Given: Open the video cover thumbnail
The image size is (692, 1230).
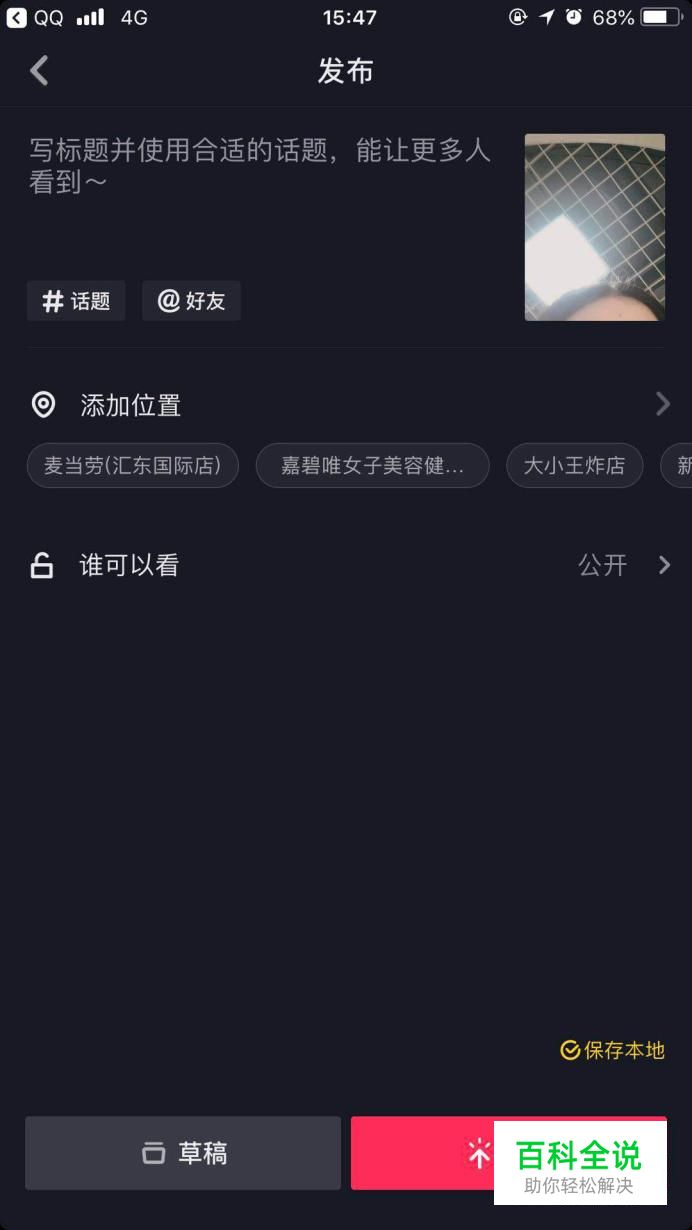Looking at the screenshot, I should pos(595,227).
